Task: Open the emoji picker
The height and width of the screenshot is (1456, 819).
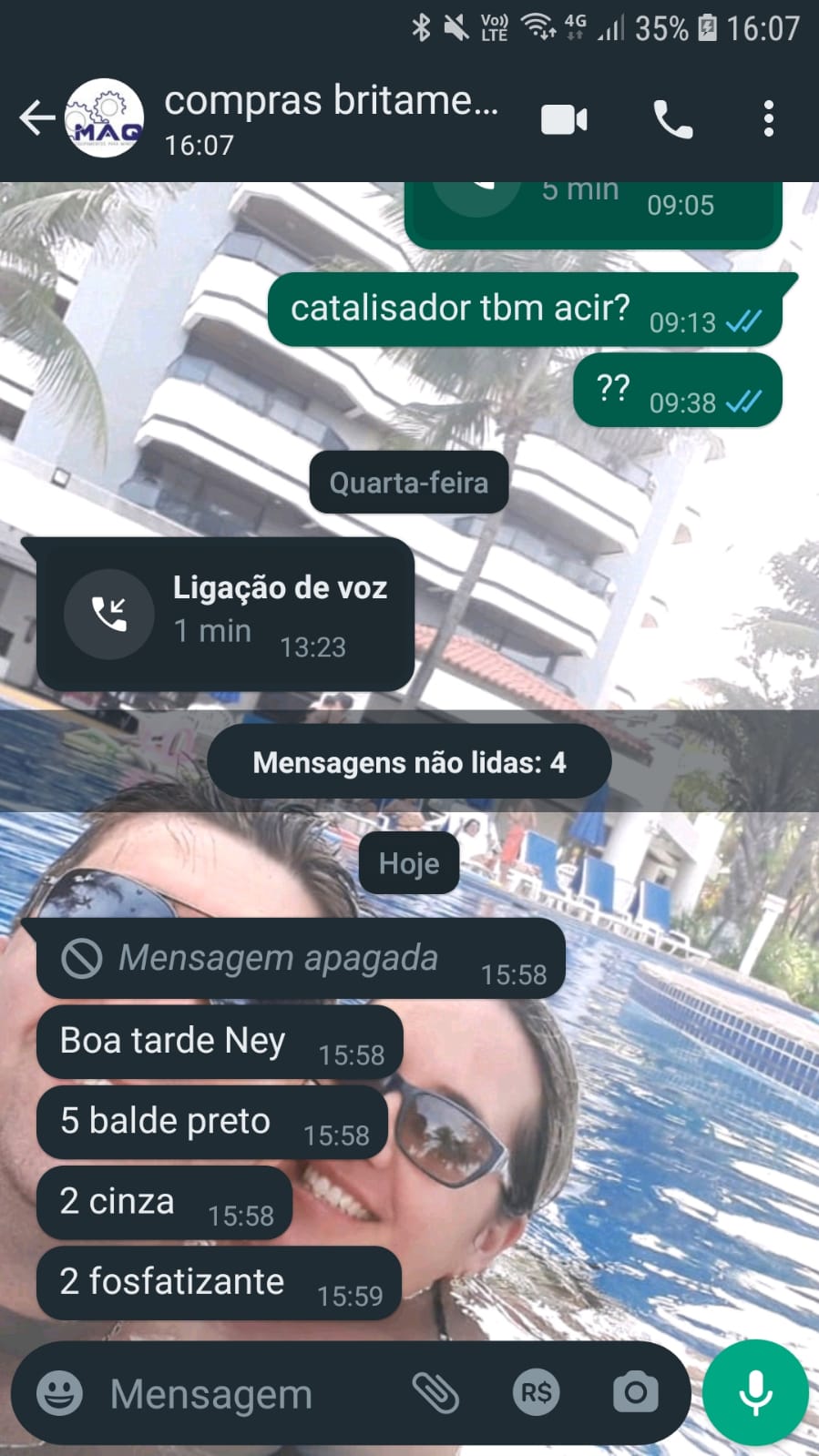Action: [60, 1393]
